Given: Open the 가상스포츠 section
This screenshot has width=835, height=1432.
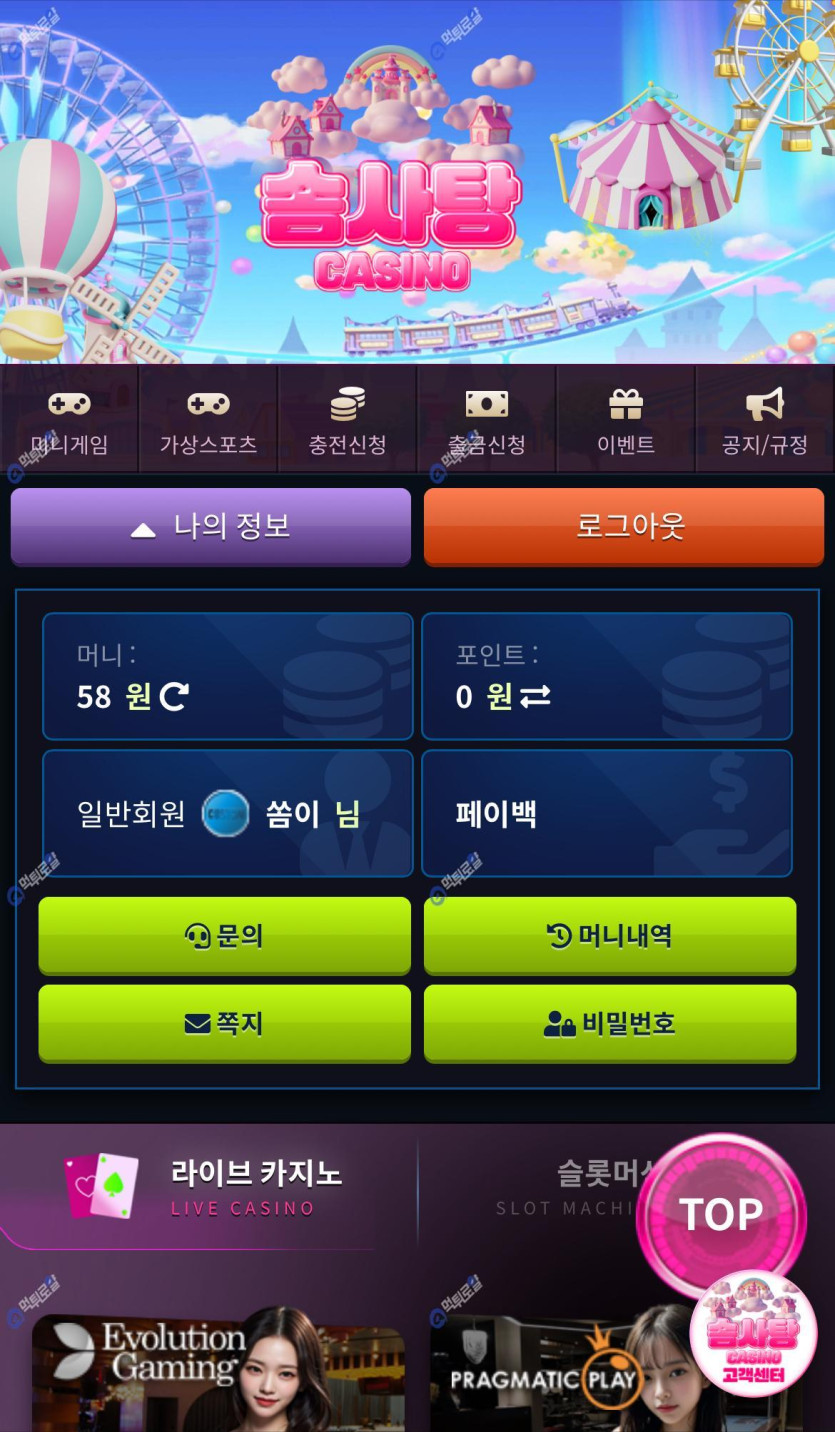Looking at the screenshot, I should 208,420.
